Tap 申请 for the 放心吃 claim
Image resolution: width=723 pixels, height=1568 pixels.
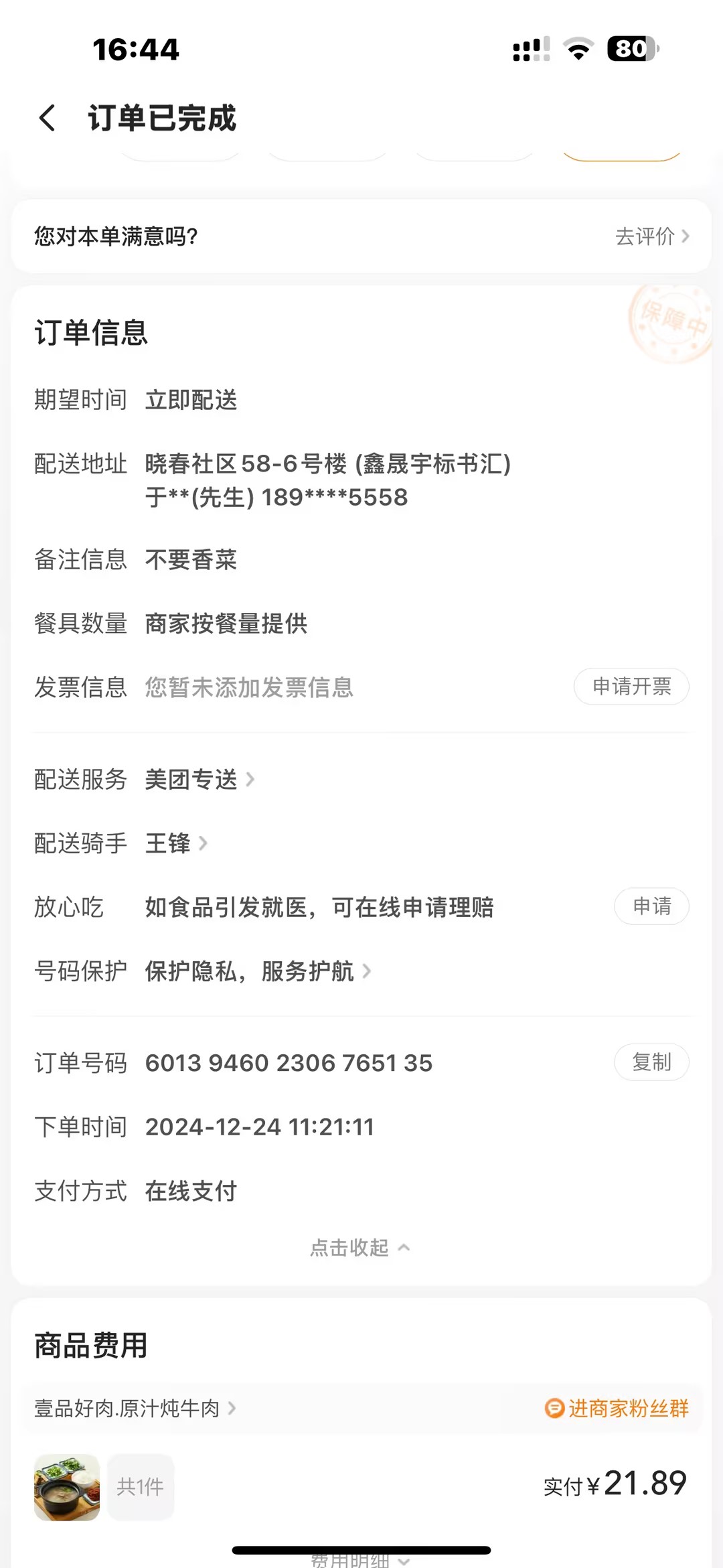click(651, 906)
